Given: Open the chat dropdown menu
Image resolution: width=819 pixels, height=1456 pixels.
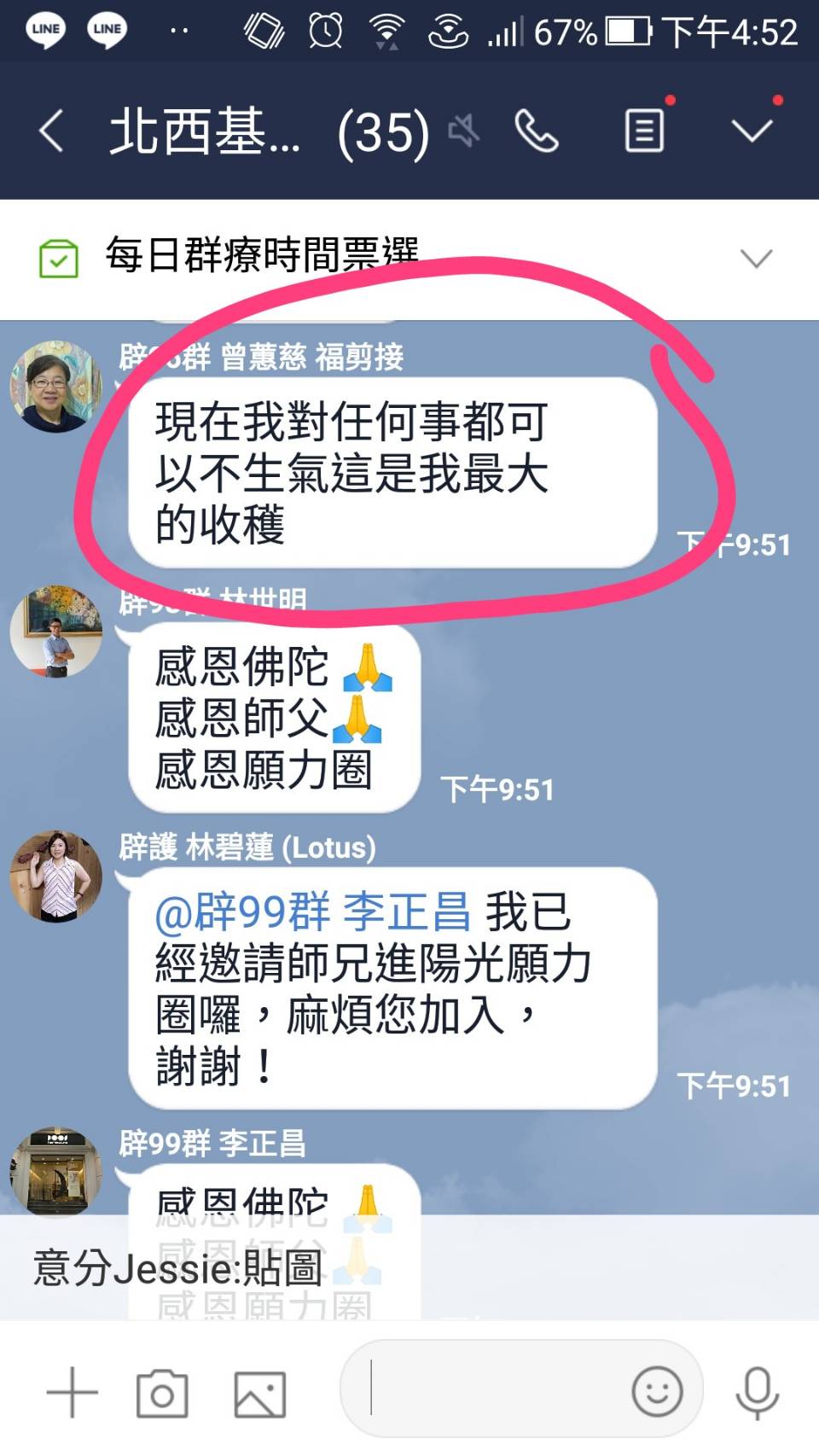Looking at the screenshot, I should click(x=752, y=131).
